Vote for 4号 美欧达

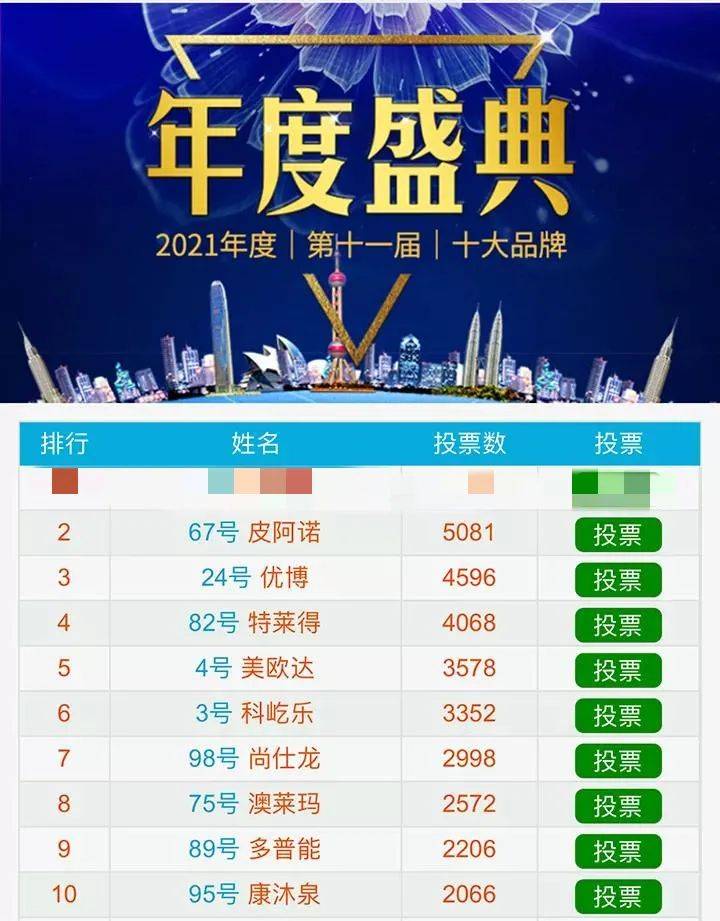point(618,670)
